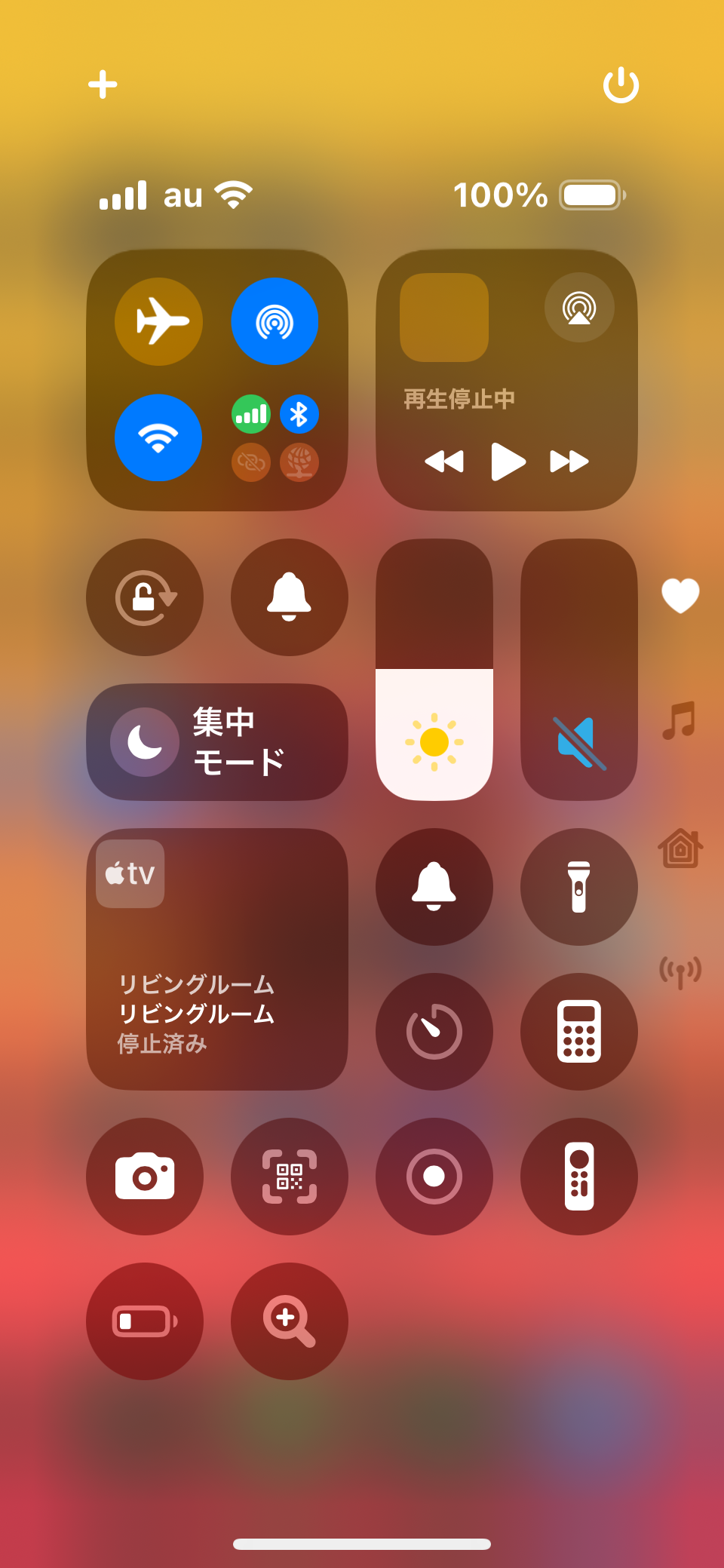The height and width of the screenshot is (1568, 724).
Task: Toggle low power mode
Action: click(145, 1321)
